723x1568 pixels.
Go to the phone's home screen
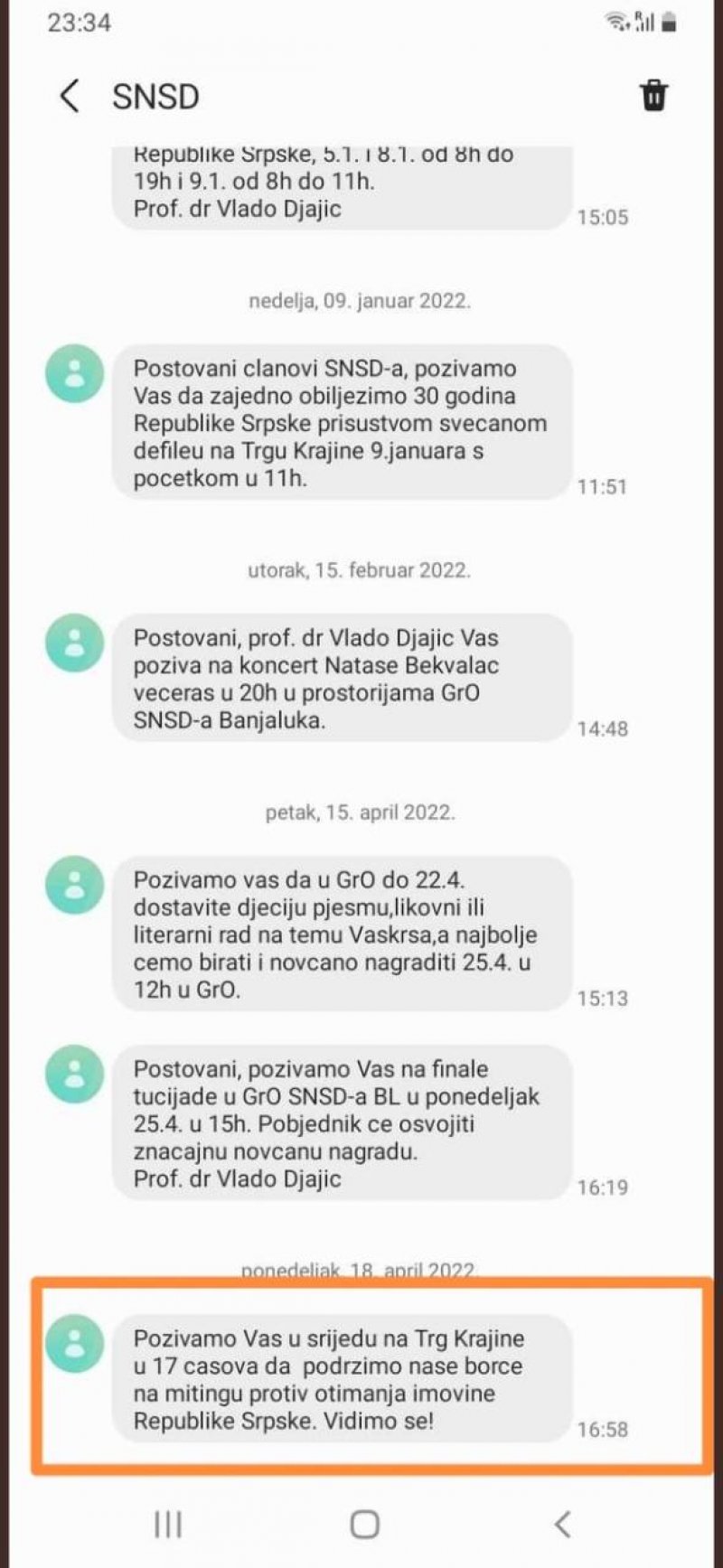pyautogui.click(x=364, y=1524)
